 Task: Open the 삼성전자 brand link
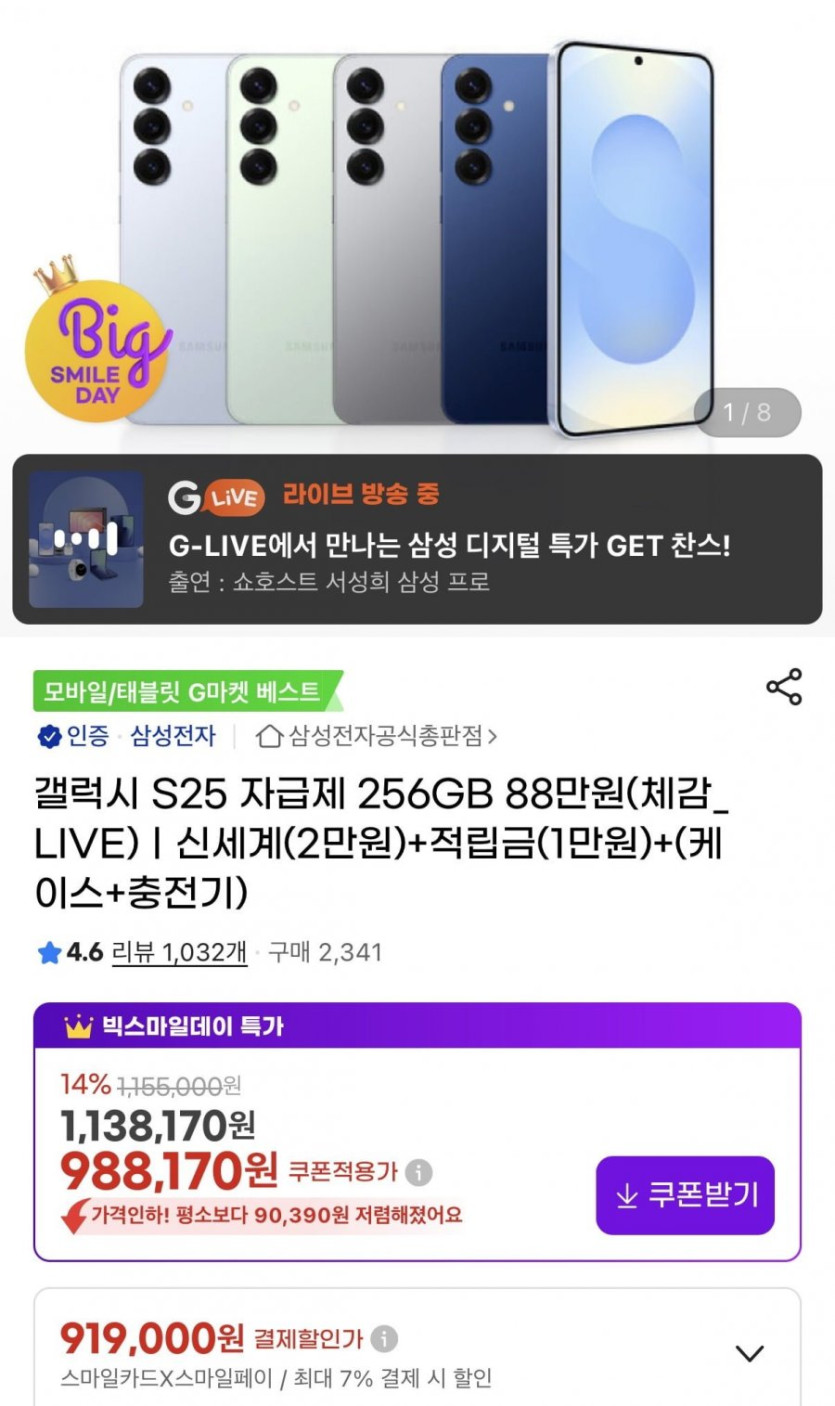point(173,737)
